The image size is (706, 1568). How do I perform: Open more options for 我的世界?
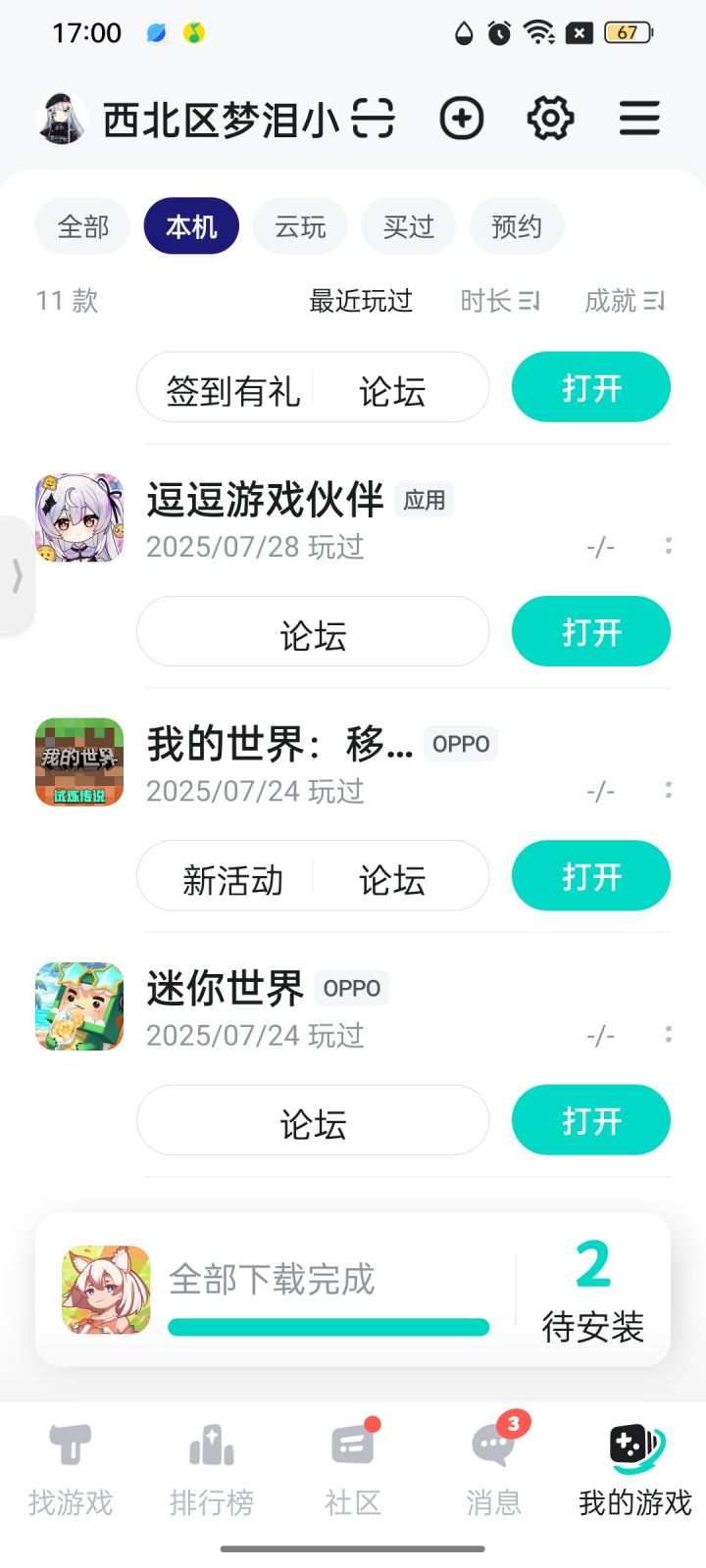(x=669, y=790)
